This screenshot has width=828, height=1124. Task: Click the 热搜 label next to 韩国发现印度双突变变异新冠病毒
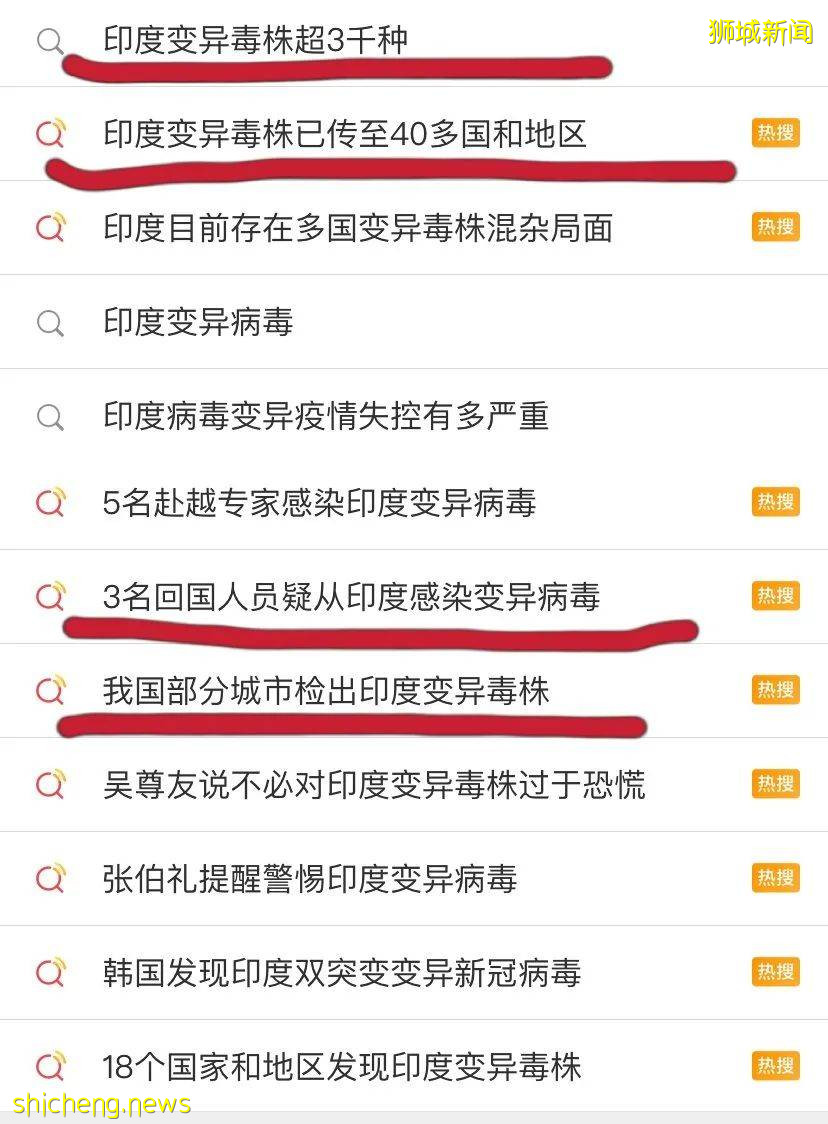click(775, 971)
